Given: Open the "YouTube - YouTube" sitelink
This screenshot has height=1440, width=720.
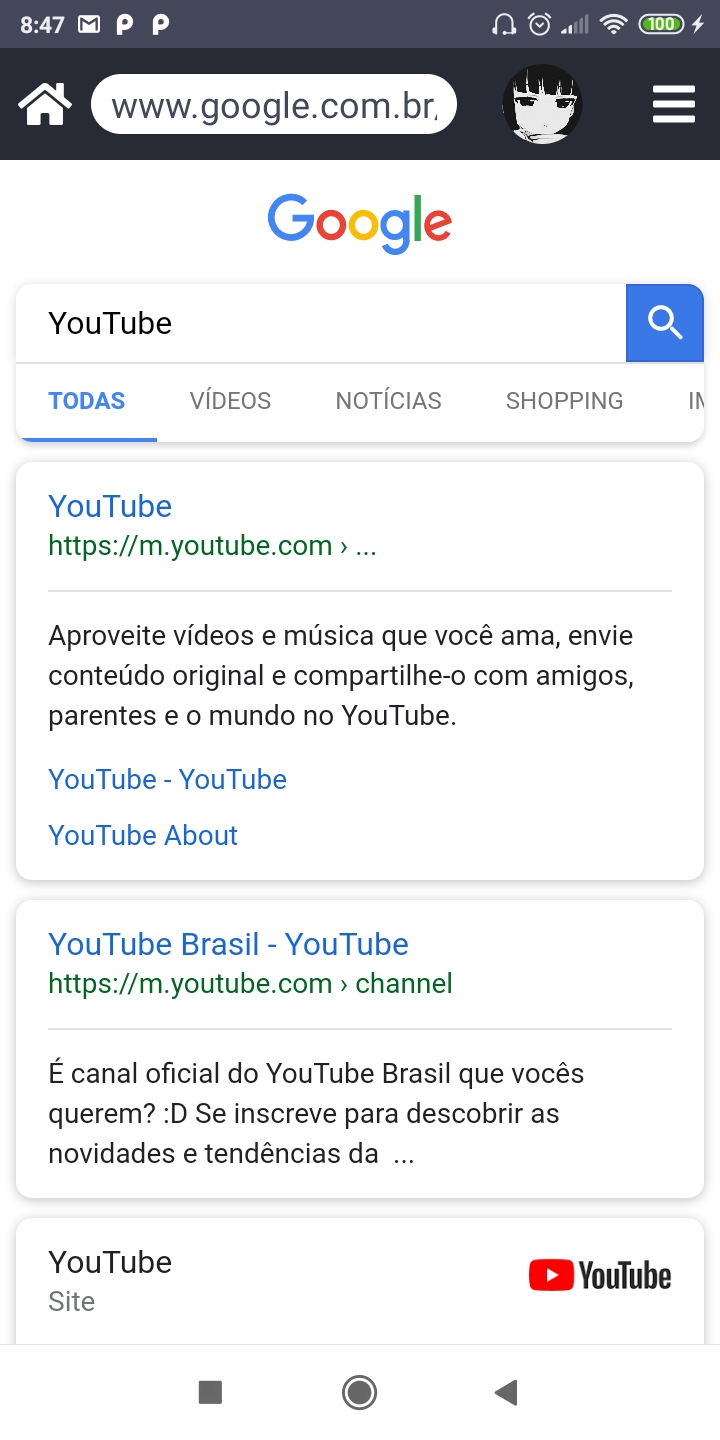Looking at the screenshot, I should [x=168, y=779].
